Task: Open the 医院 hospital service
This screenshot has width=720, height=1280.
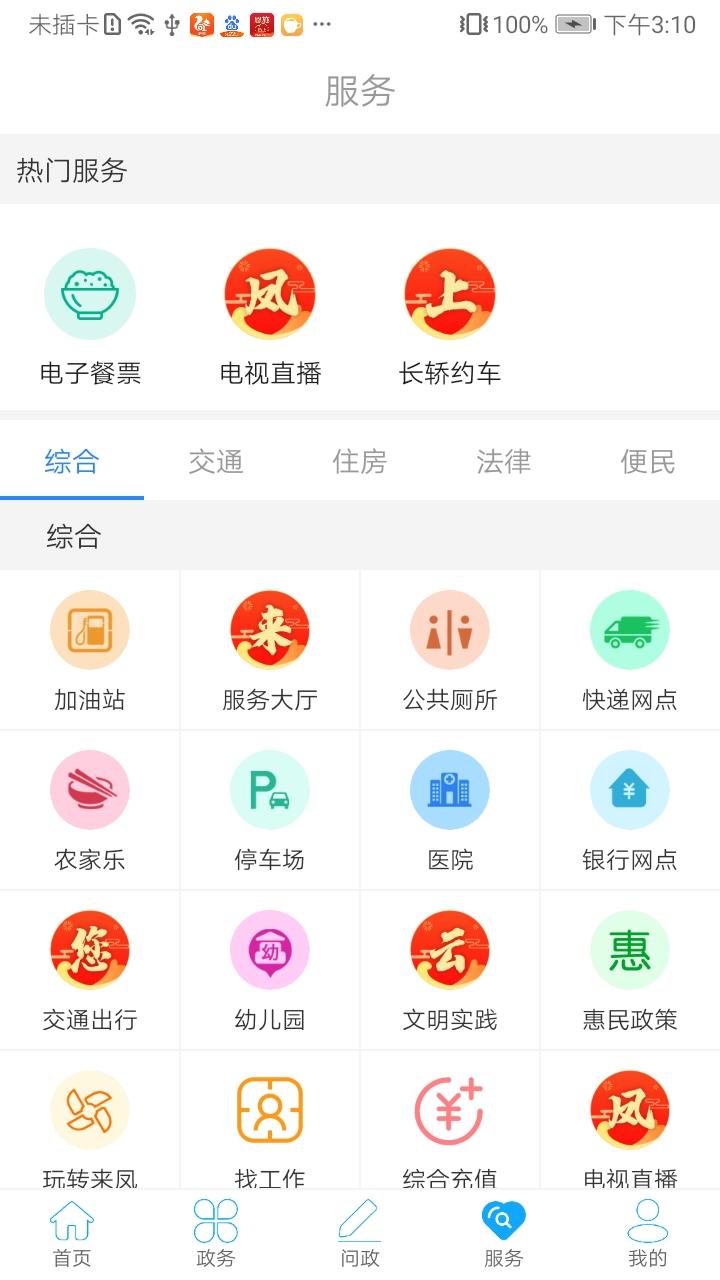Action: tap(450, 810)
